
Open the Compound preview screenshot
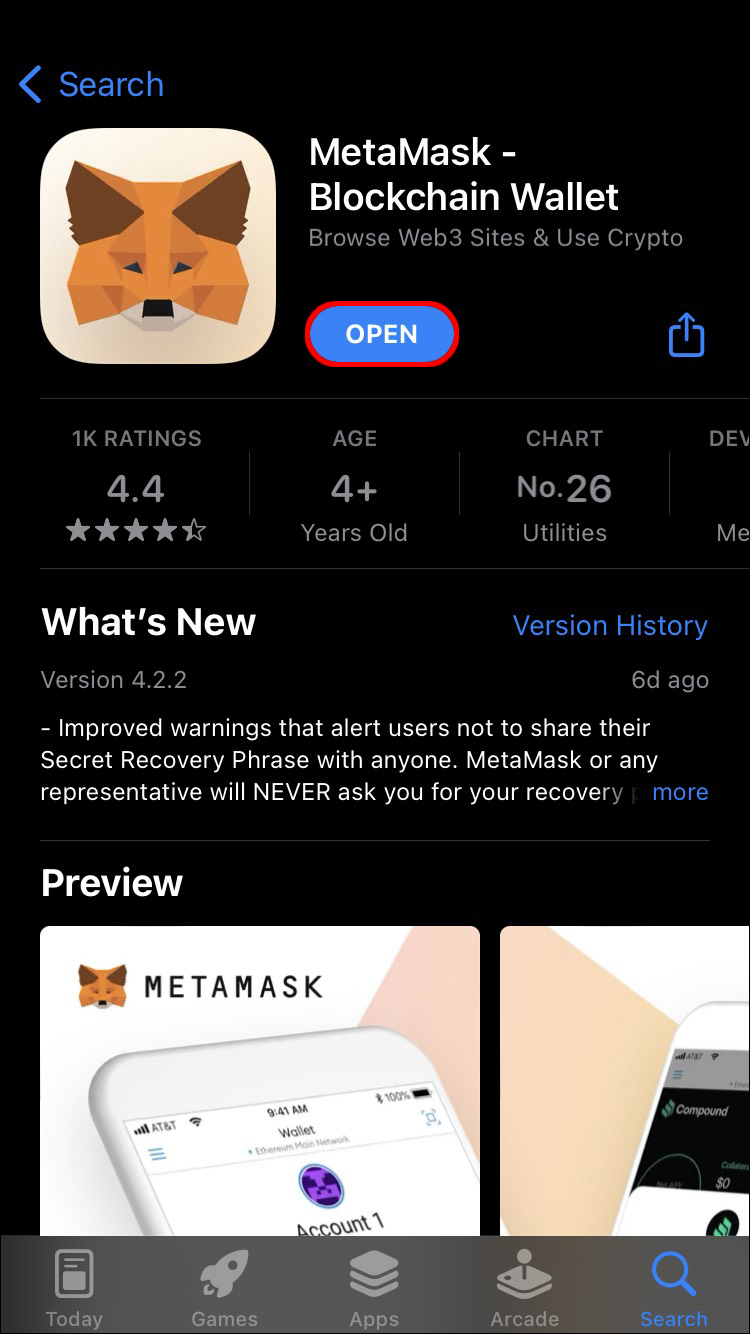tap(625, 1080)
